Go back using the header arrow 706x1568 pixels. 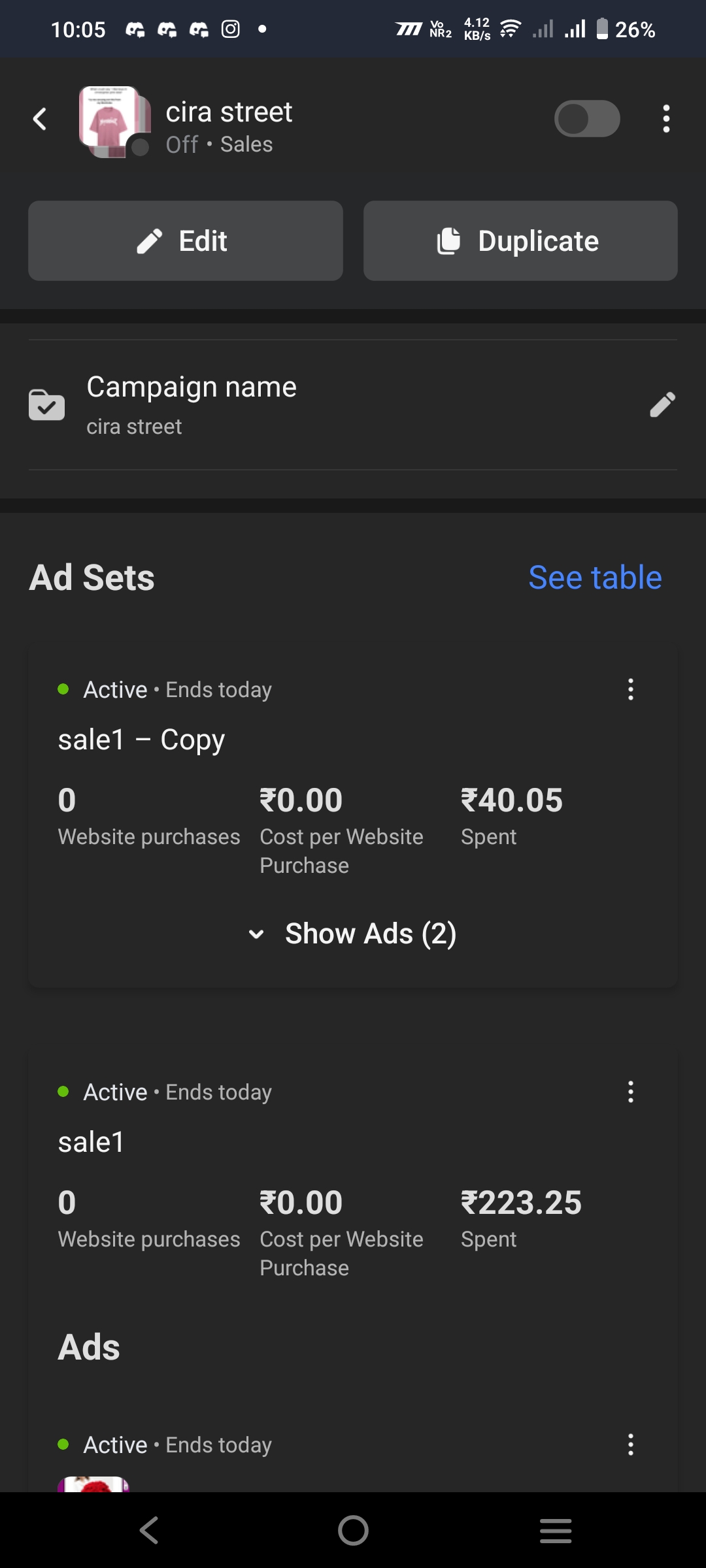tap(41, 119)
